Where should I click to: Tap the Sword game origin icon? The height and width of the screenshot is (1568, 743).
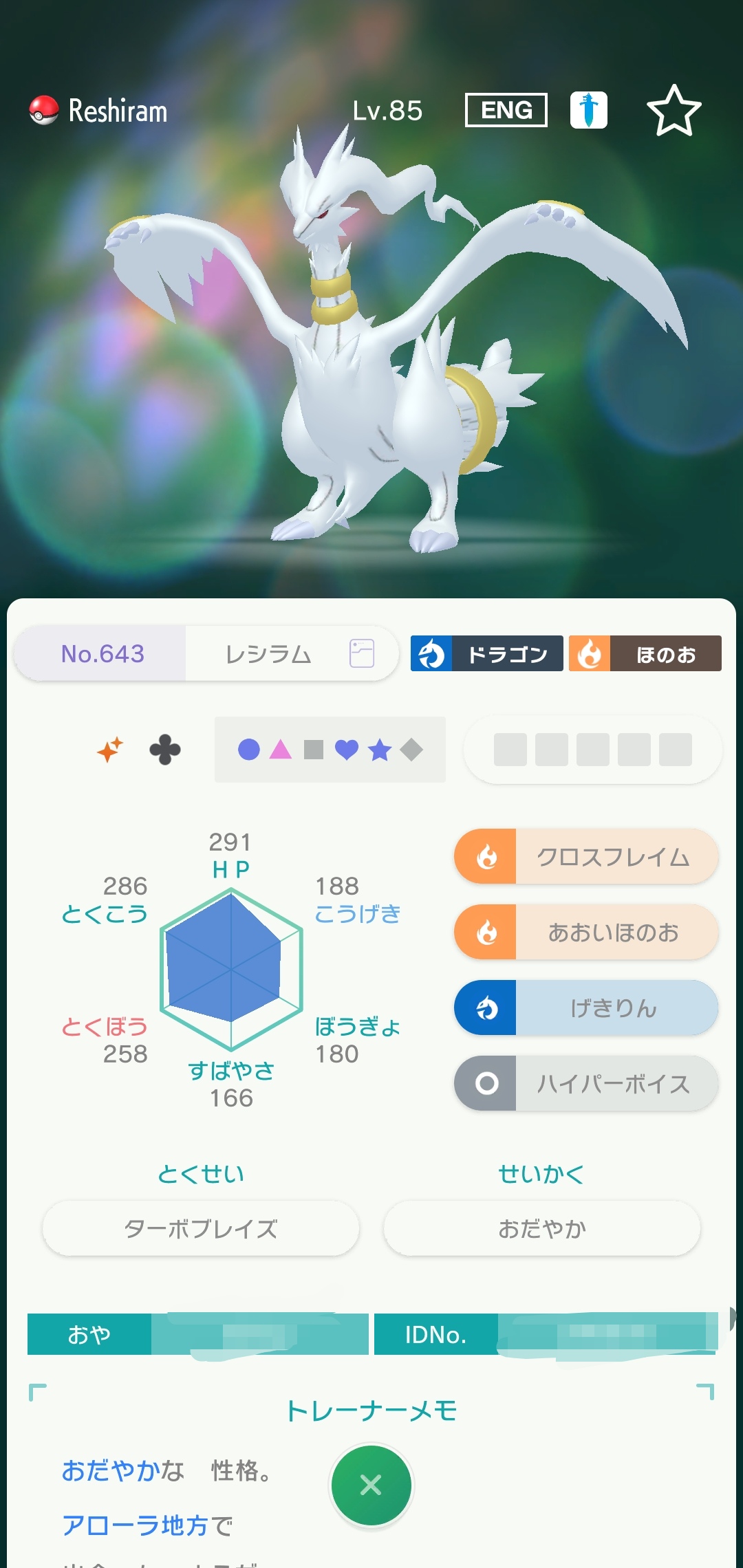tap(589, 110)
